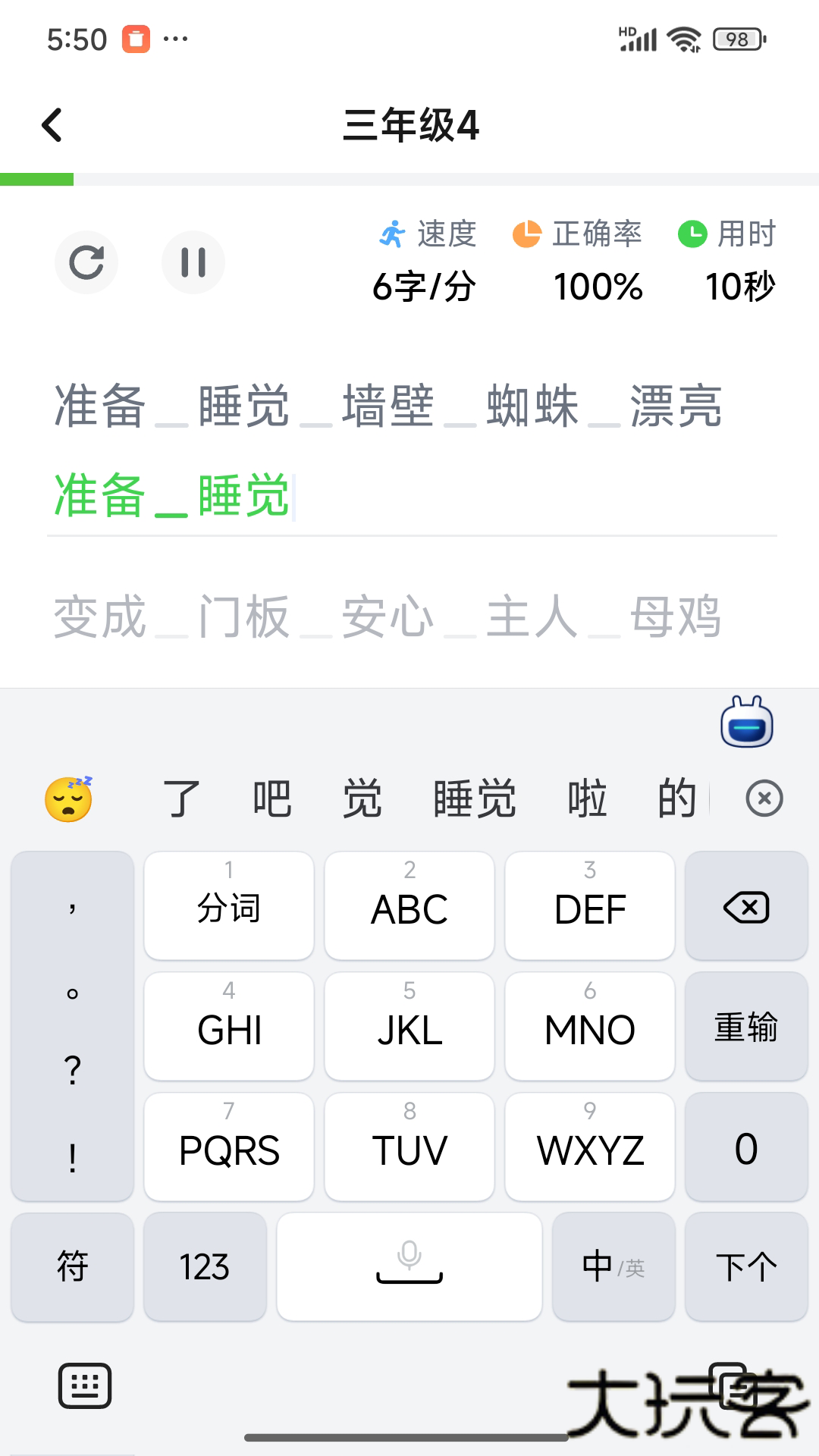Screen dimensions: 819x1456
Task: Tap the green progress bar
Action: click(38, 179)
